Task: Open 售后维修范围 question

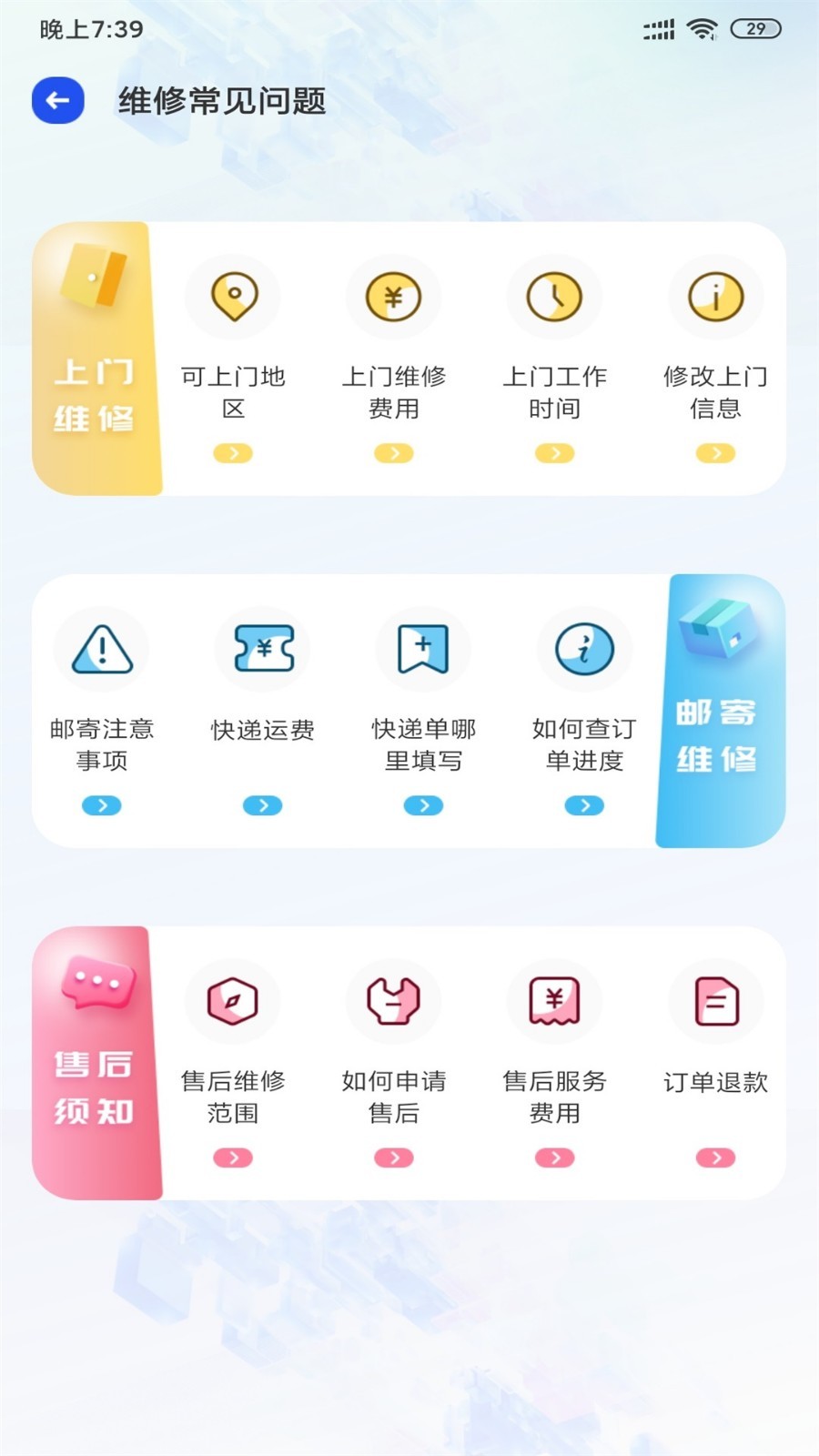Action: click(233, 1063)
